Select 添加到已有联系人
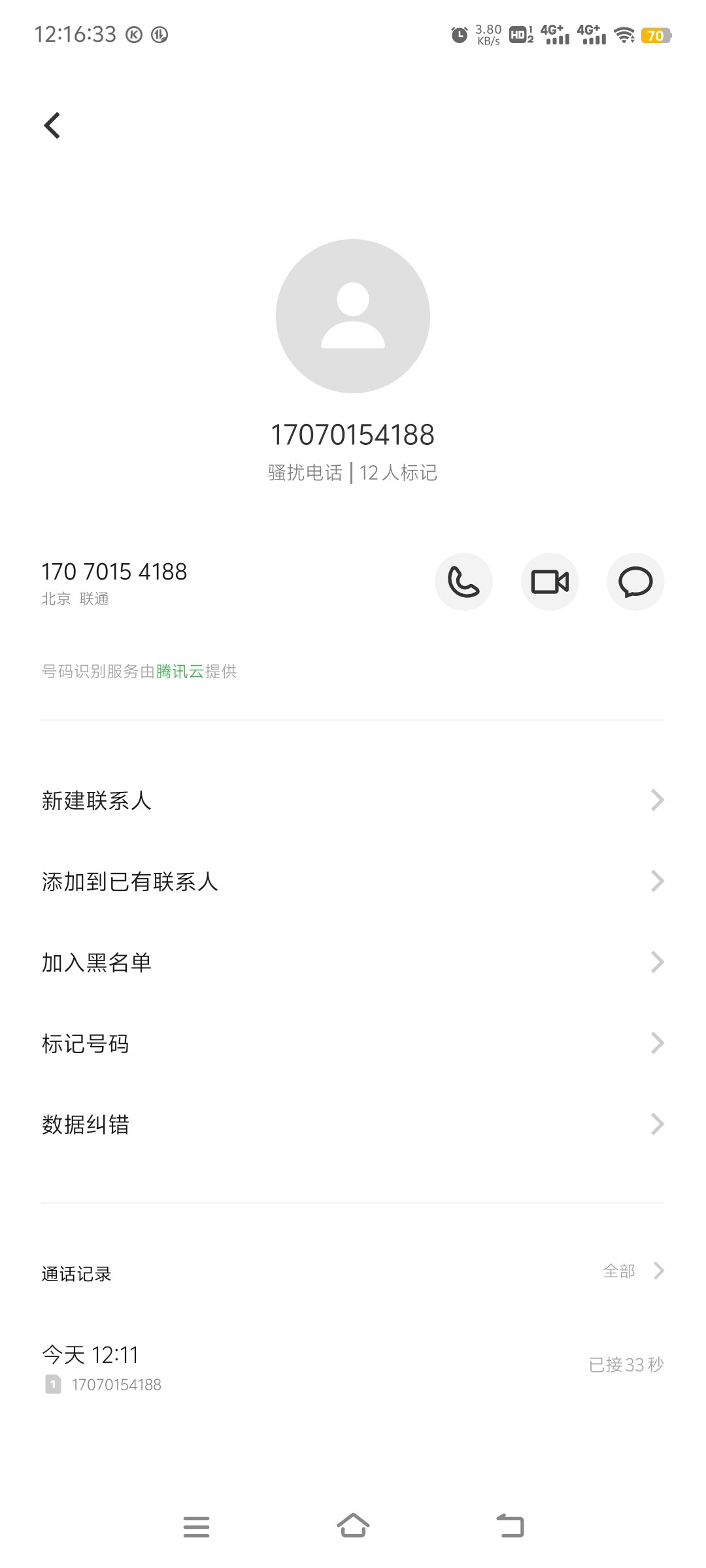706x1568 pixels. [353, 881]
